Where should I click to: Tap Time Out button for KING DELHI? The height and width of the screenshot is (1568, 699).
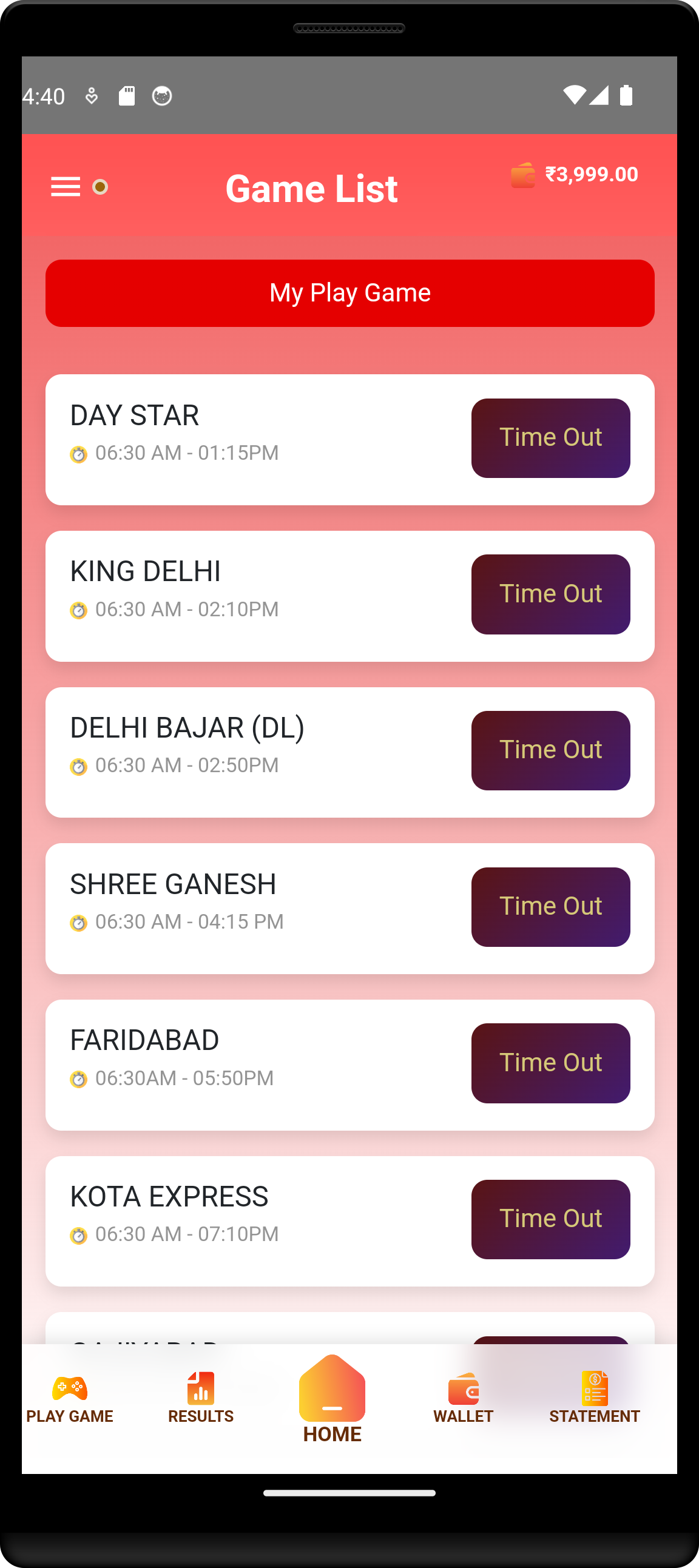click(550, 594)
